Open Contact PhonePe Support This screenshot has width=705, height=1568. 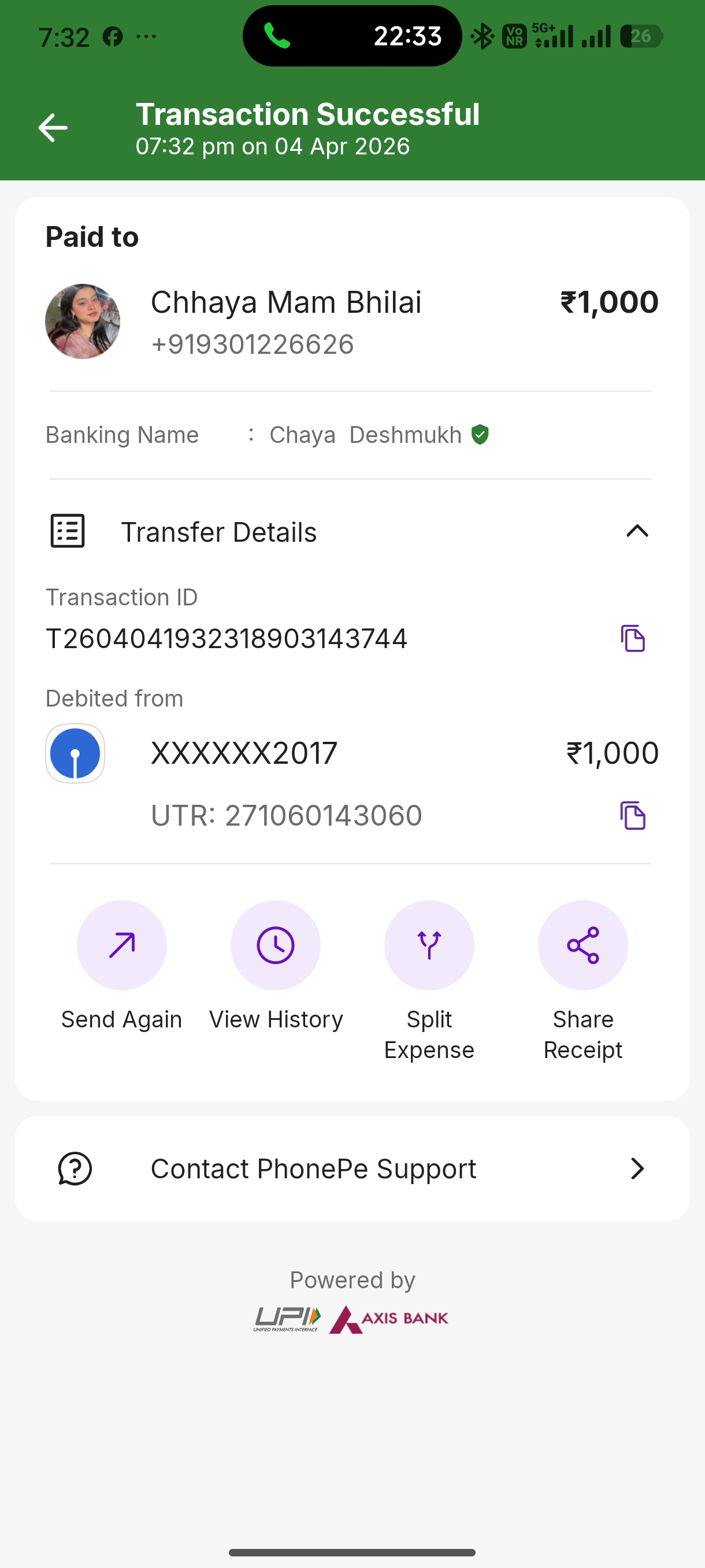pos(351,1168)
